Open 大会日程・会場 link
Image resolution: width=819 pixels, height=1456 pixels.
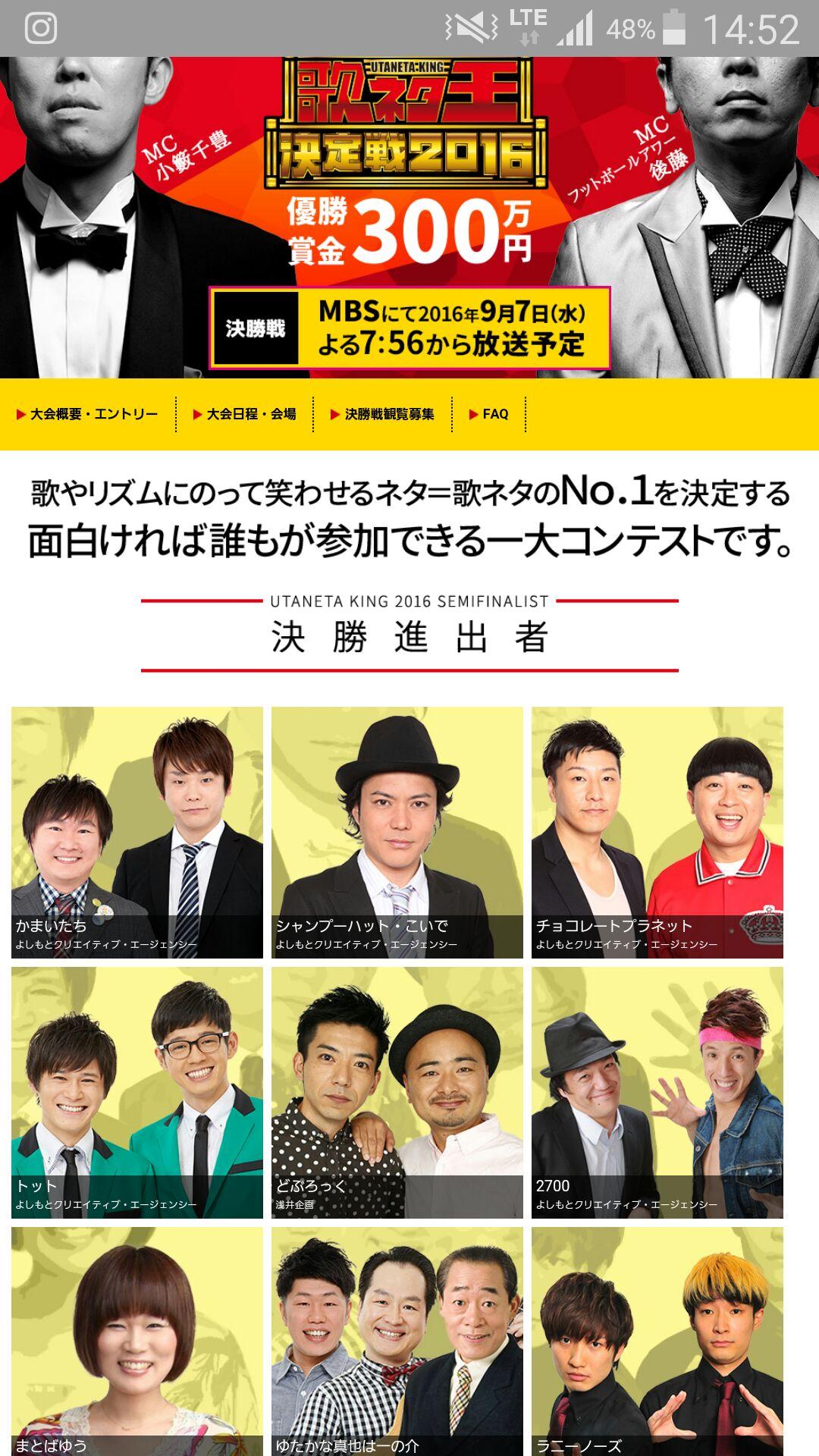[244, 414]
